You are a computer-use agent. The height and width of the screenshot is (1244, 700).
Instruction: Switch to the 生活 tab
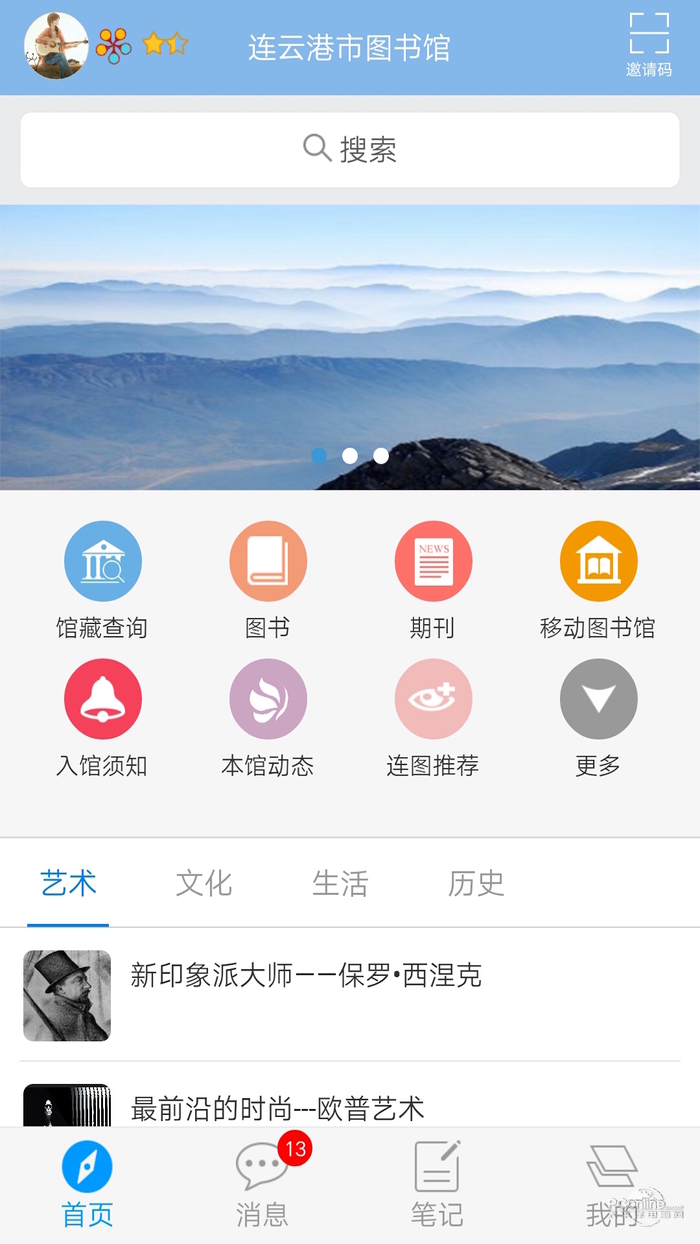tap(340, 883)
